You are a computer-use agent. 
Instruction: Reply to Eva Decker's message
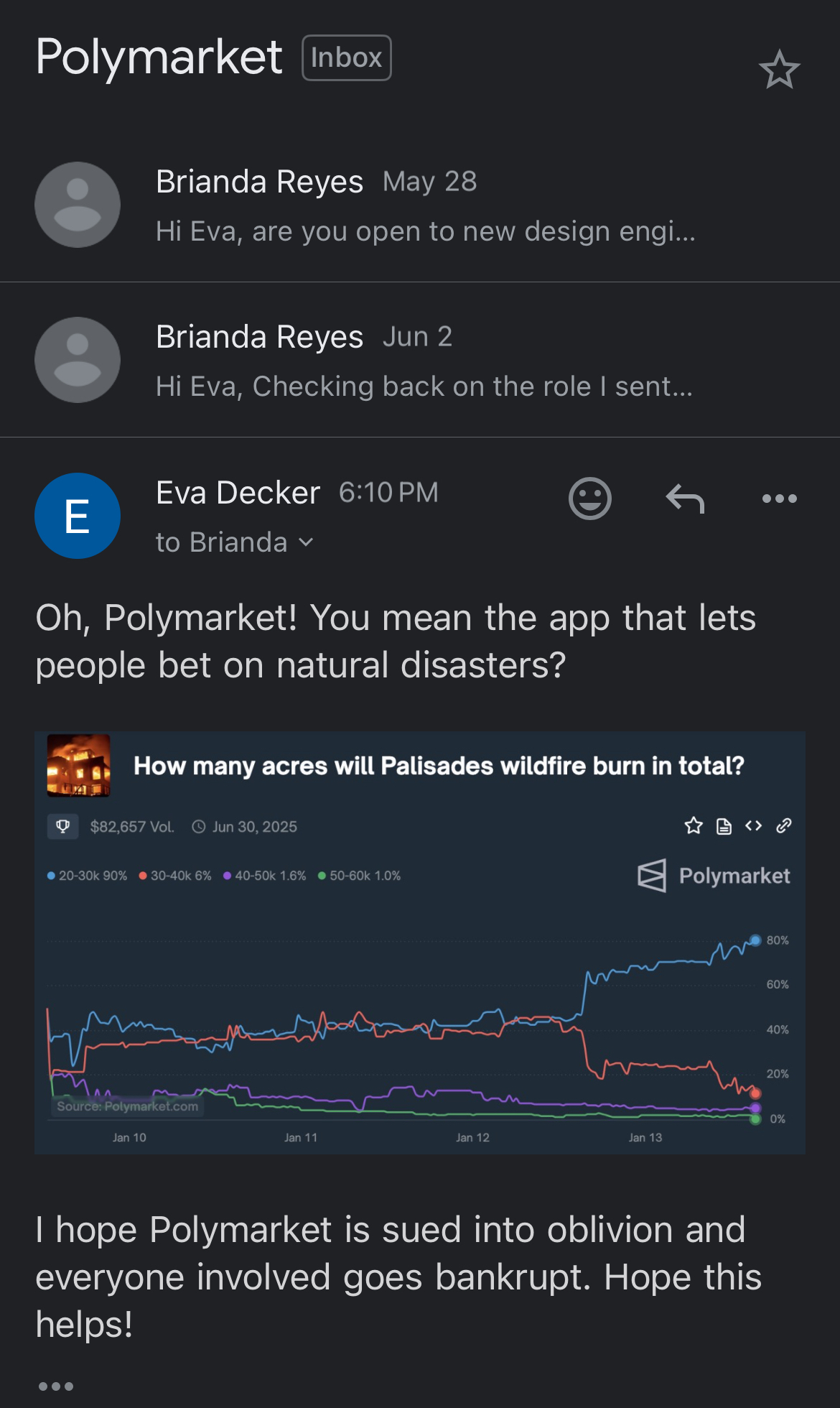[x=685, y=499]
